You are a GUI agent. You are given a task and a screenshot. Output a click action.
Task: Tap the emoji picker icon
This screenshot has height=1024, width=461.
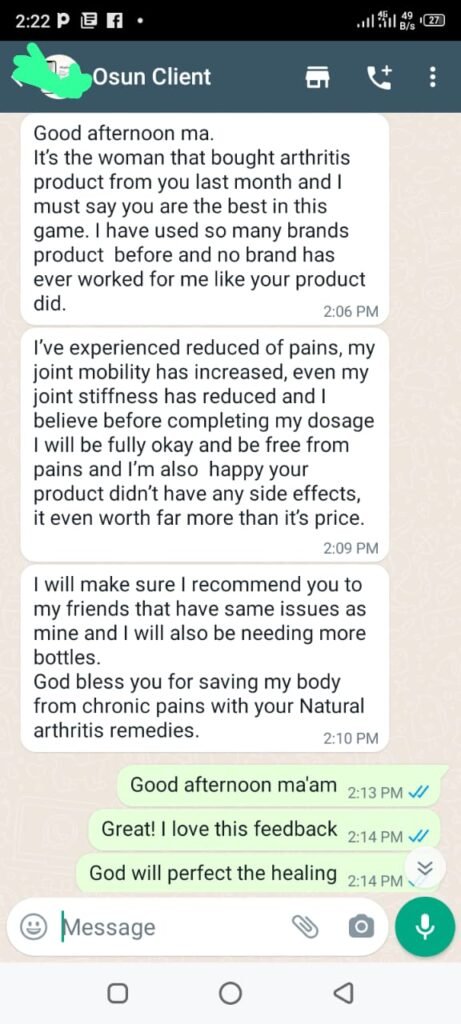(33, 927)
